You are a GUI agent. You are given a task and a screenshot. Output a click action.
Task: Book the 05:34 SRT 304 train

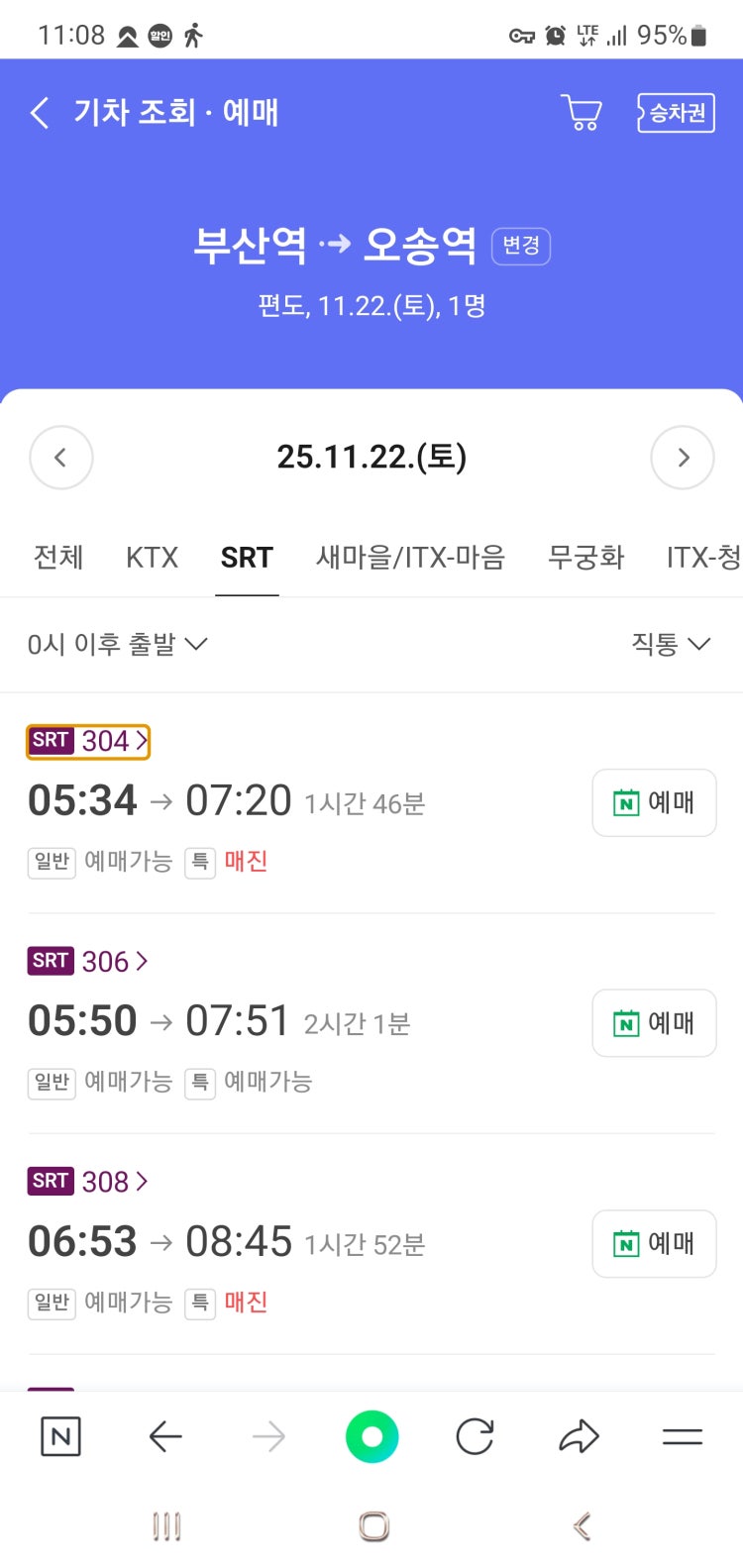(654, 802)
